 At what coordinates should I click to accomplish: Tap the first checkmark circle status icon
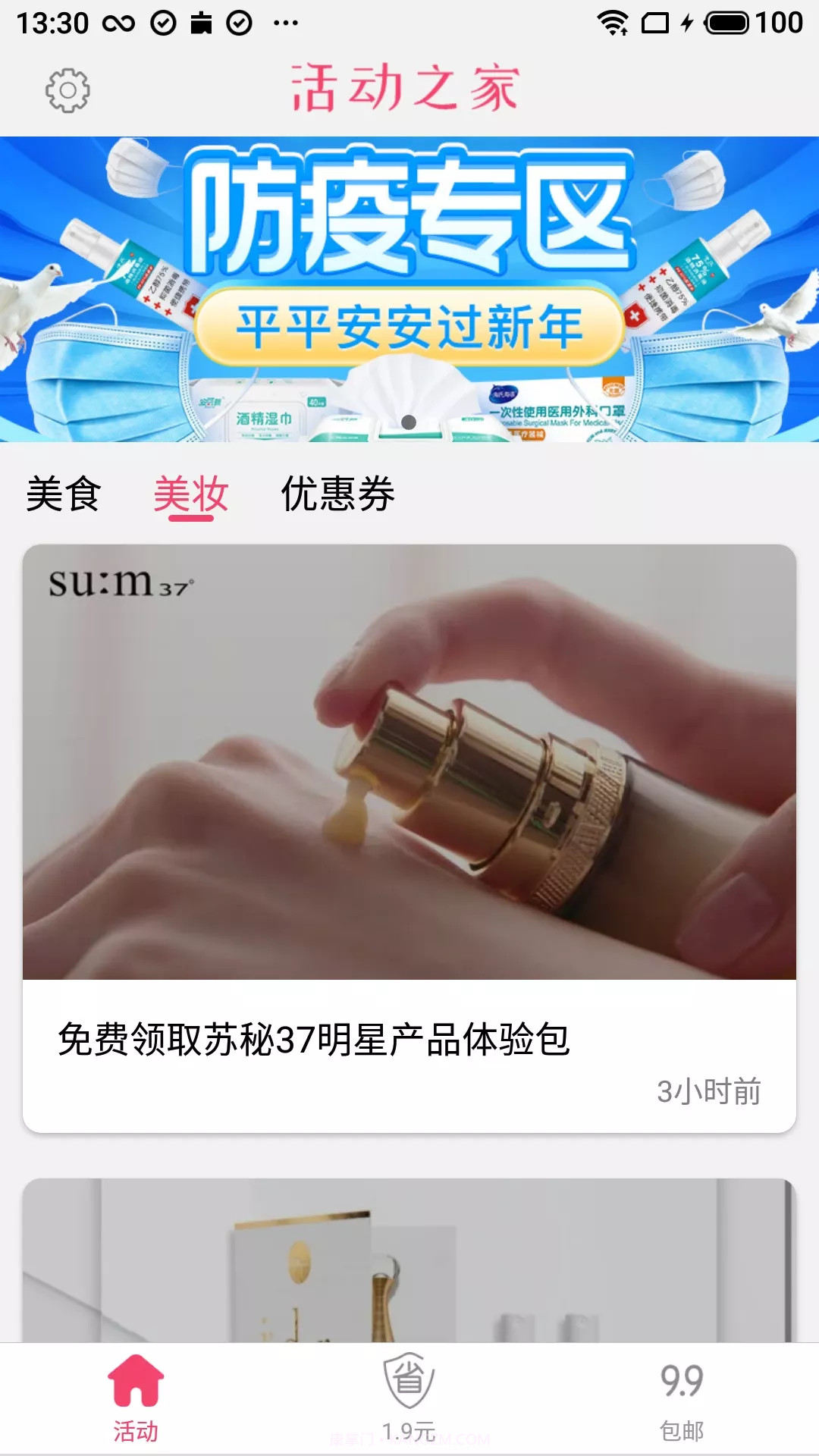163,20
